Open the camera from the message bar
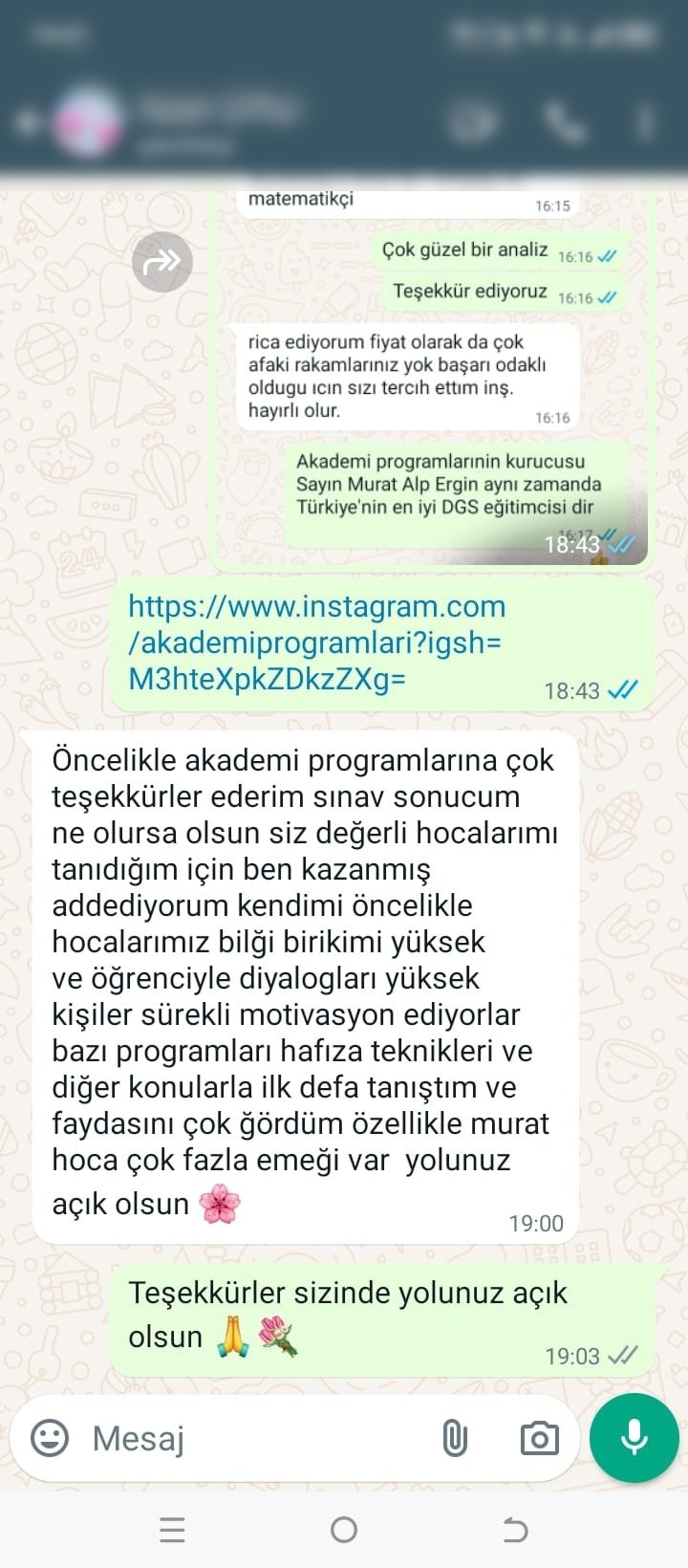 (539, 1438)
